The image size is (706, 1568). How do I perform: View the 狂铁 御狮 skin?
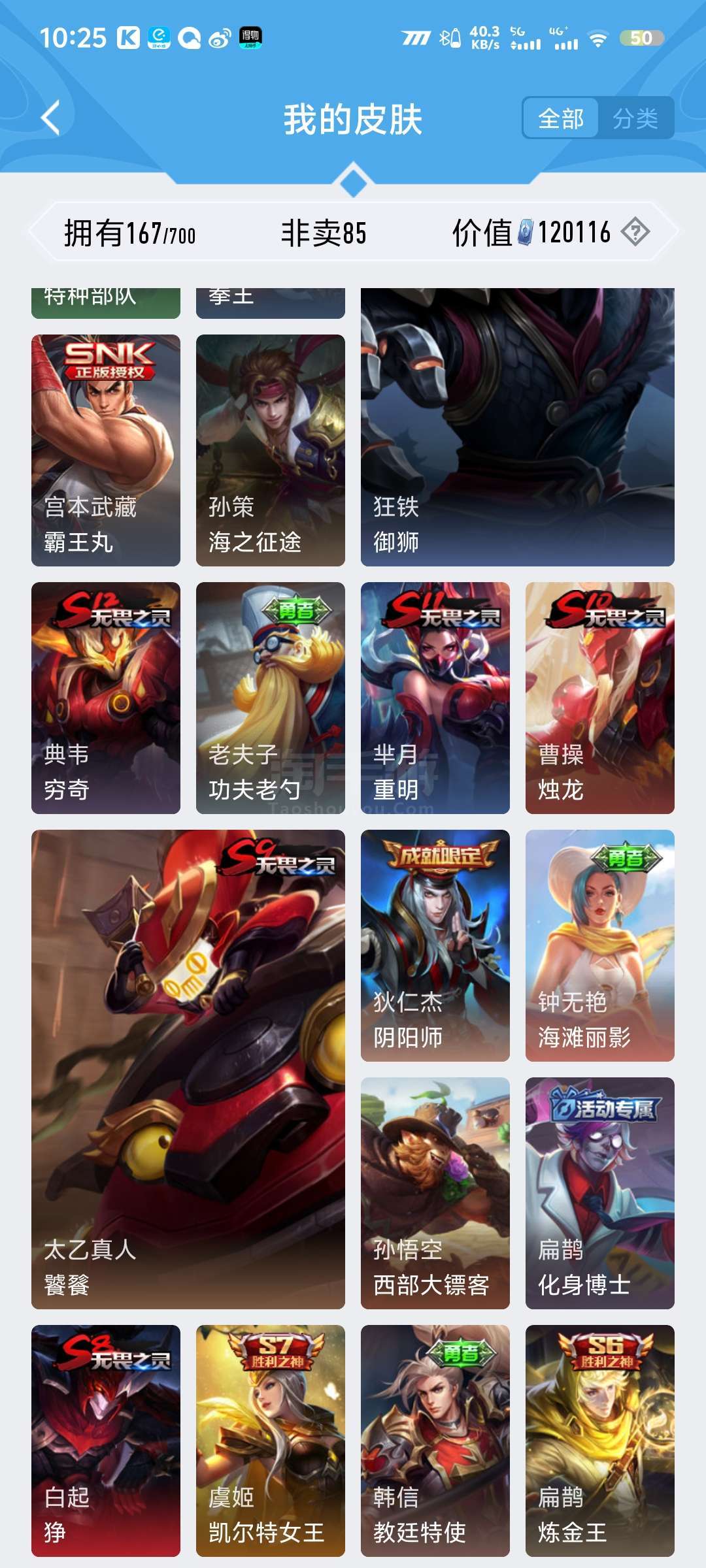coord(518,427)
